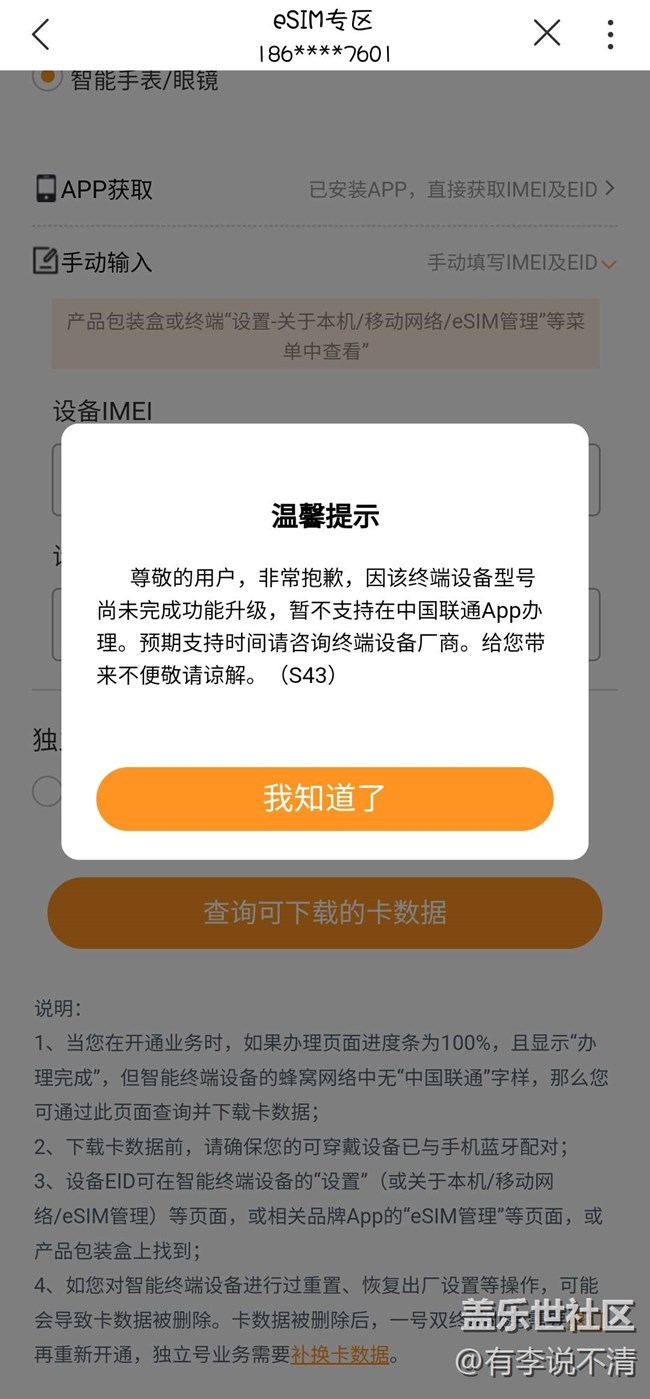
Task: Tap 查询可下载的卡数据 button
Action: [324, 912]
